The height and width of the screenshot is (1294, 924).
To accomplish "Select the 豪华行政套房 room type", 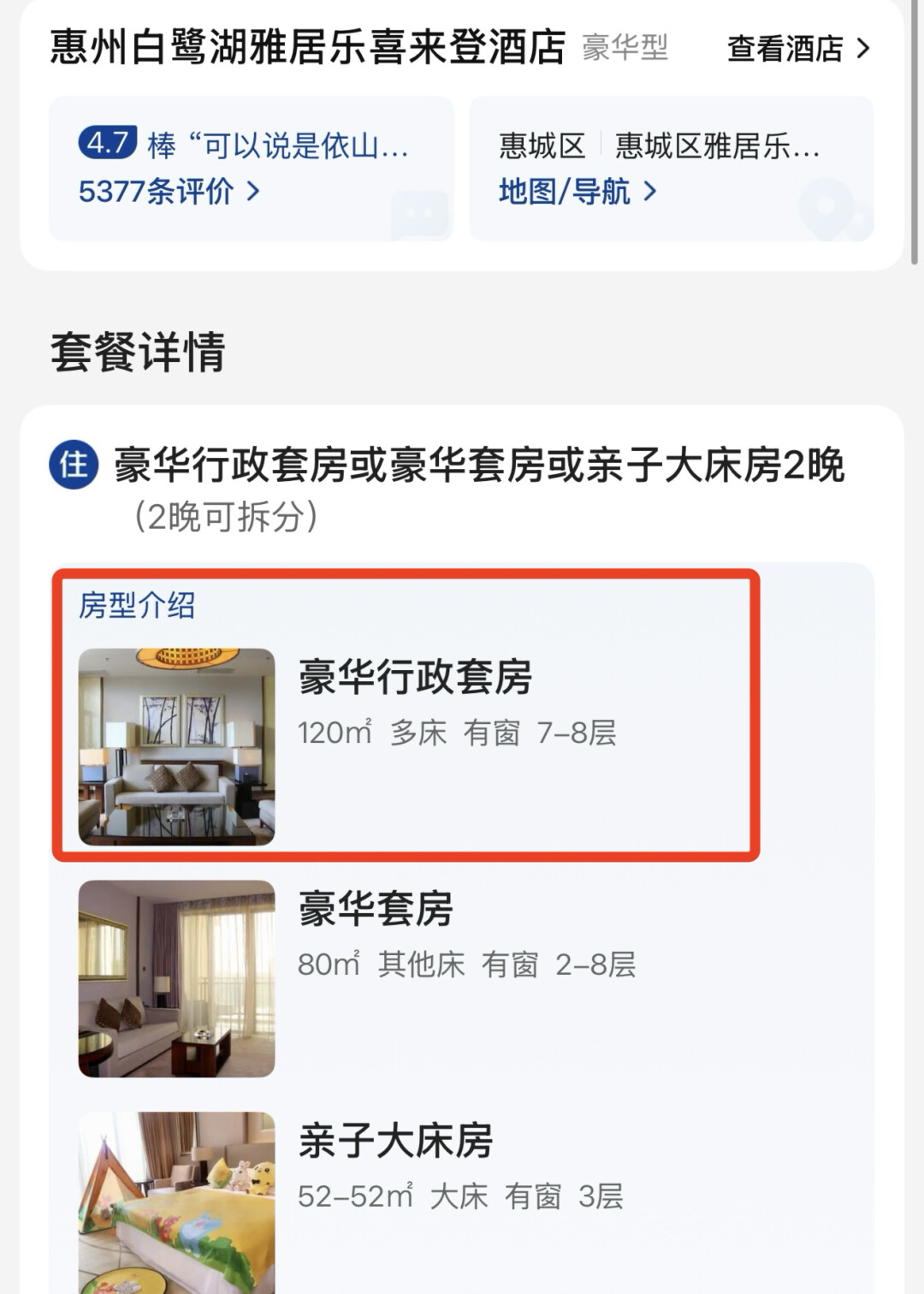I will point(414,677).
